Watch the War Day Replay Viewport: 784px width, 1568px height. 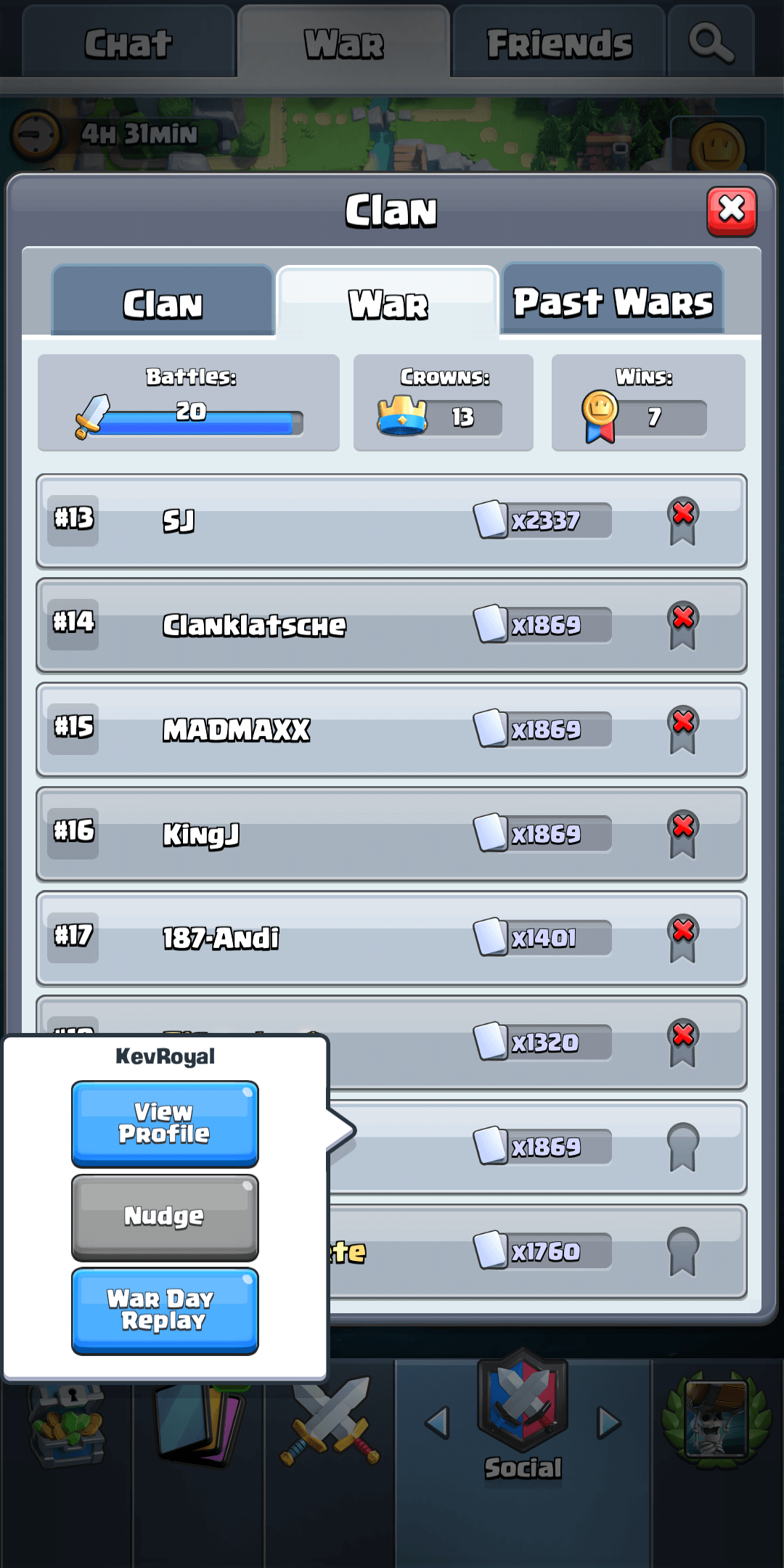click(x=165, y=1310)
